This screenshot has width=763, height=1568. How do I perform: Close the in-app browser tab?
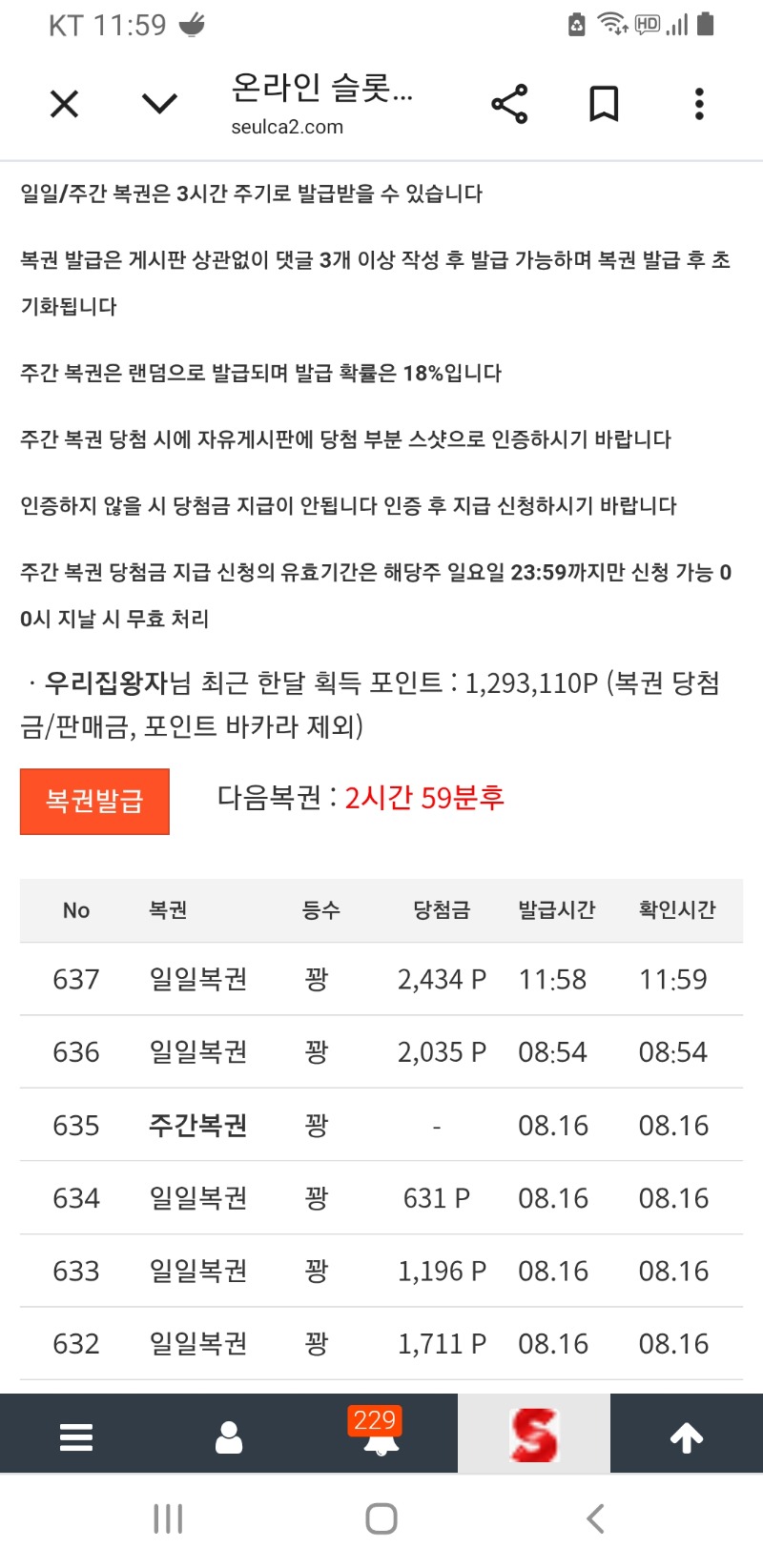click(x=64, y=104)
